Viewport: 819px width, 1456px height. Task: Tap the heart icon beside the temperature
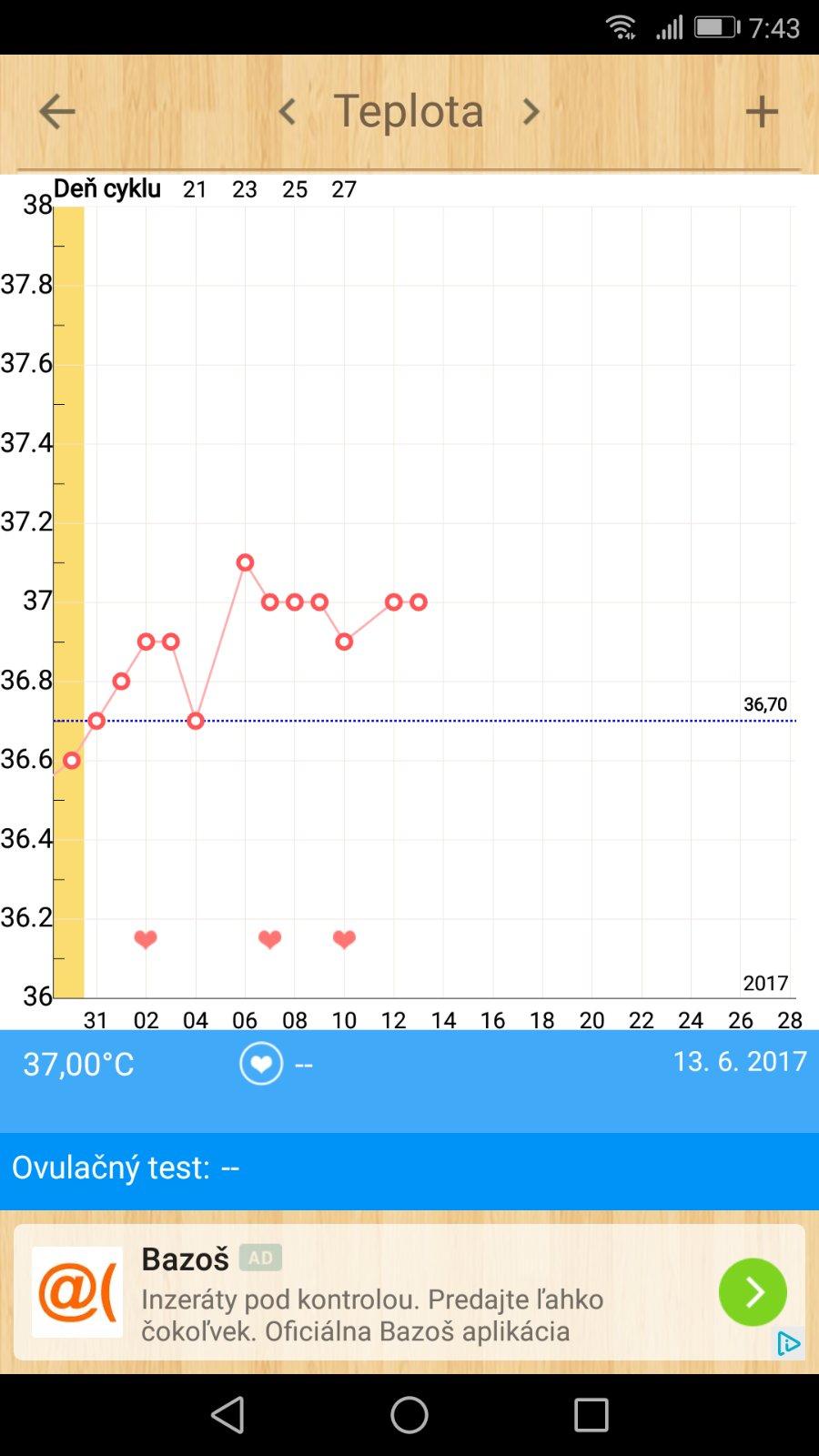(x=261, y=1064)
